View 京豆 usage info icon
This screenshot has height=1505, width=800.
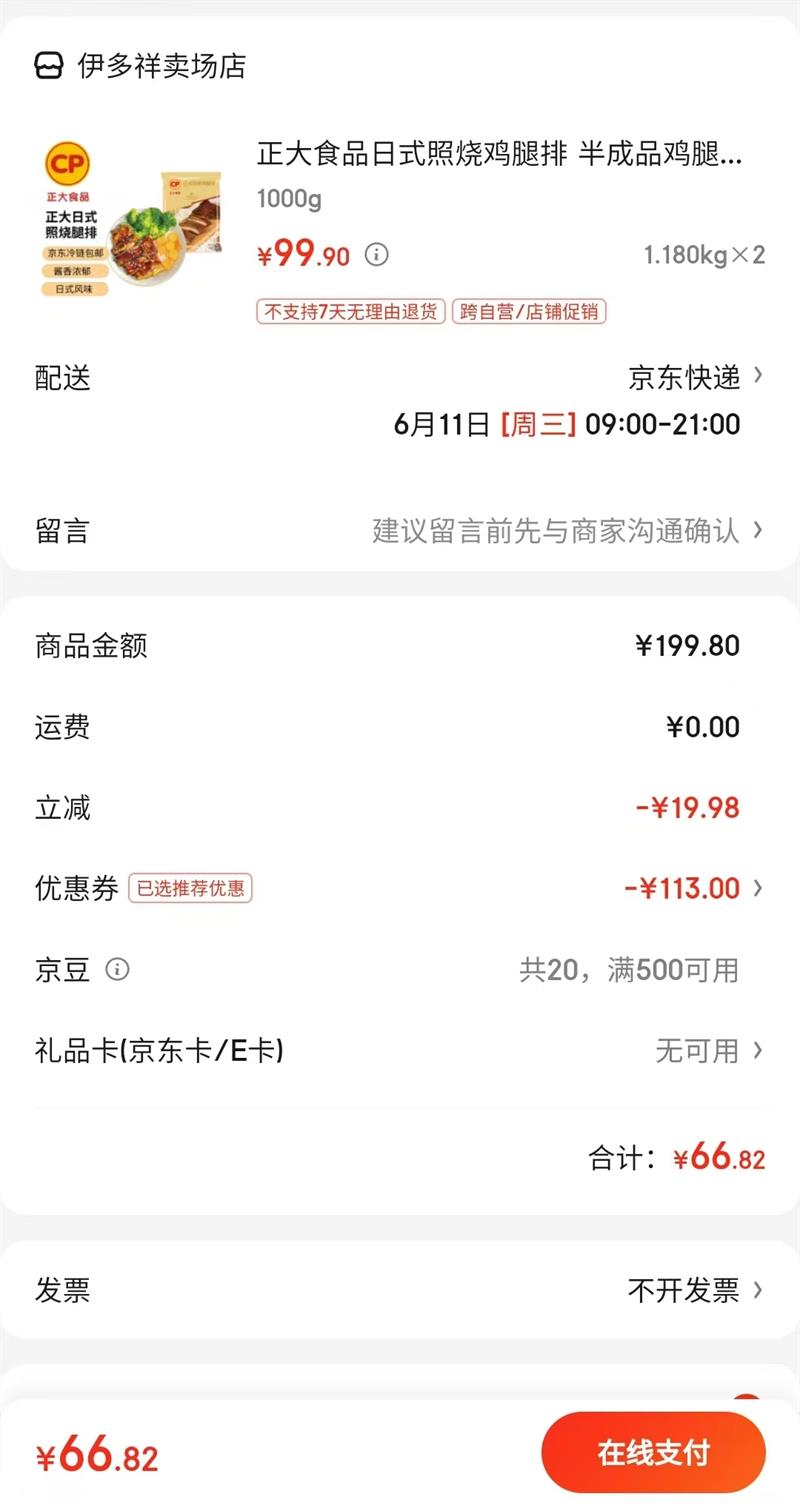tap(118, 969)
